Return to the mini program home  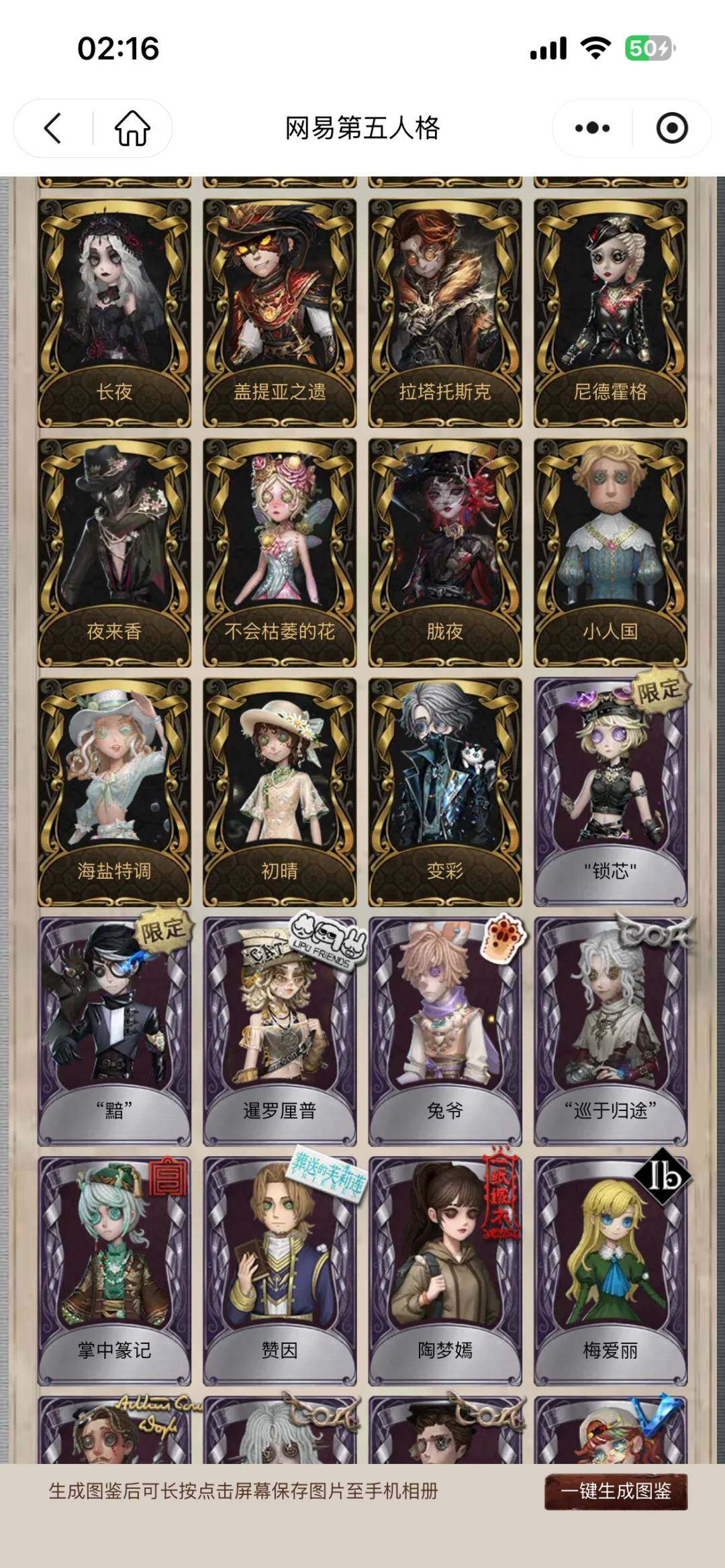pyautogui.click(x=132, y=128)
